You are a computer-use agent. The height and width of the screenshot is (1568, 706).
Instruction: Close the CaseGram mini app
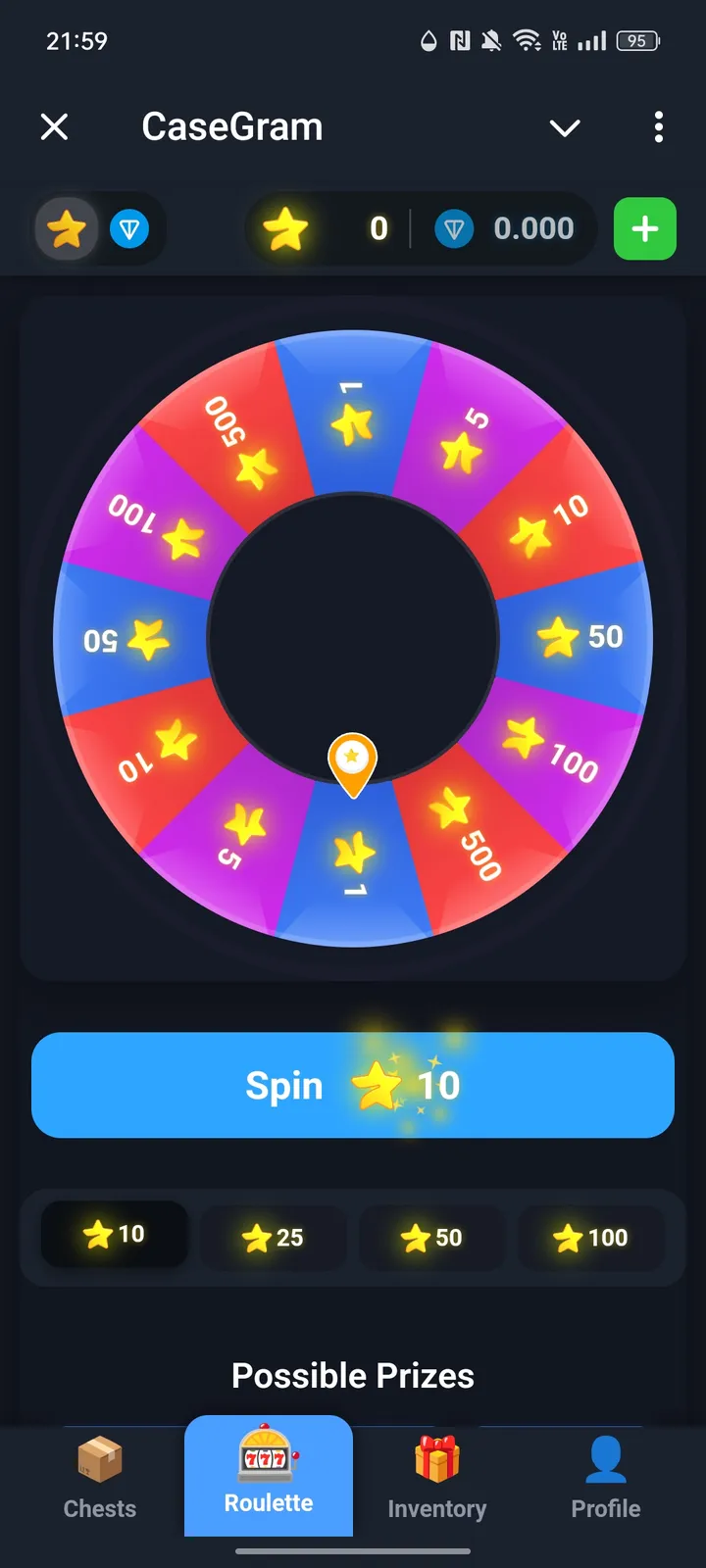click(55, 126)
